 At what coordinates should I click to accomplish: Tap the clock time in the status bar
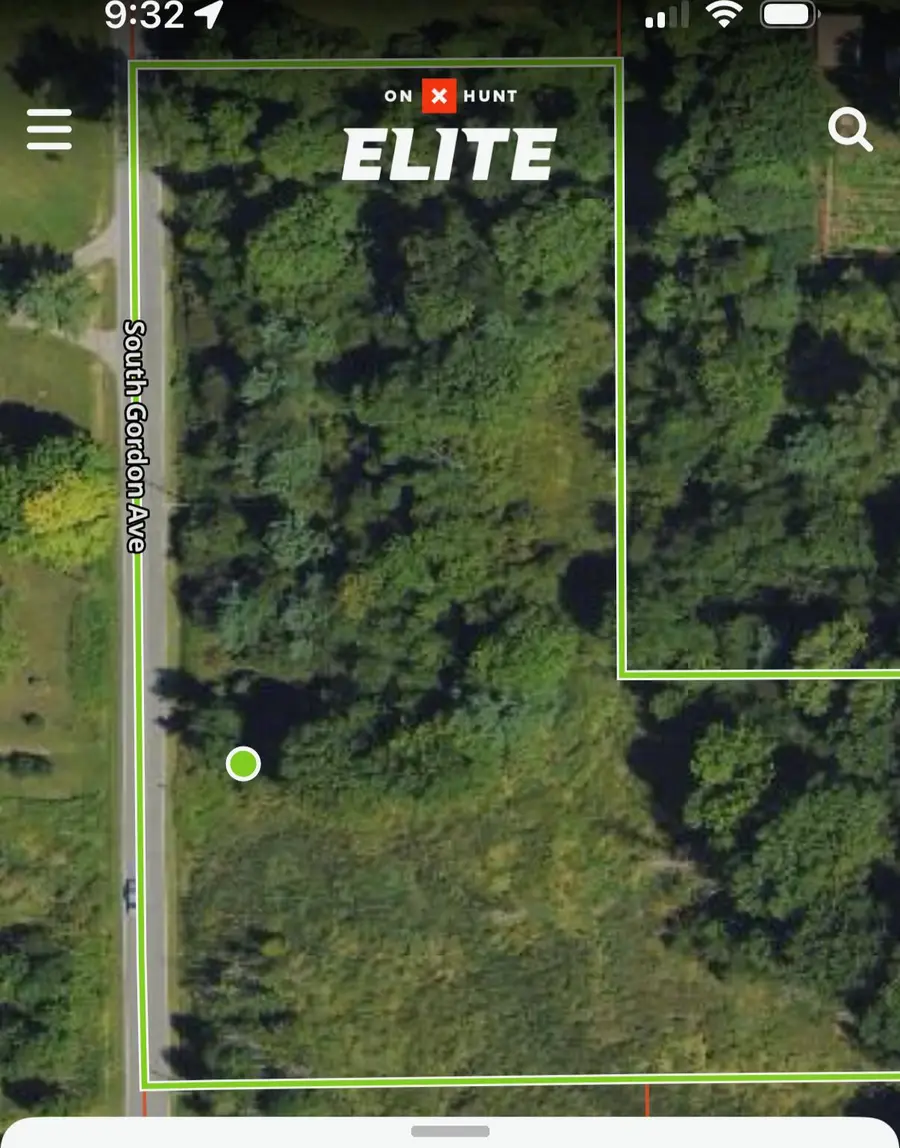pos(145,16)
